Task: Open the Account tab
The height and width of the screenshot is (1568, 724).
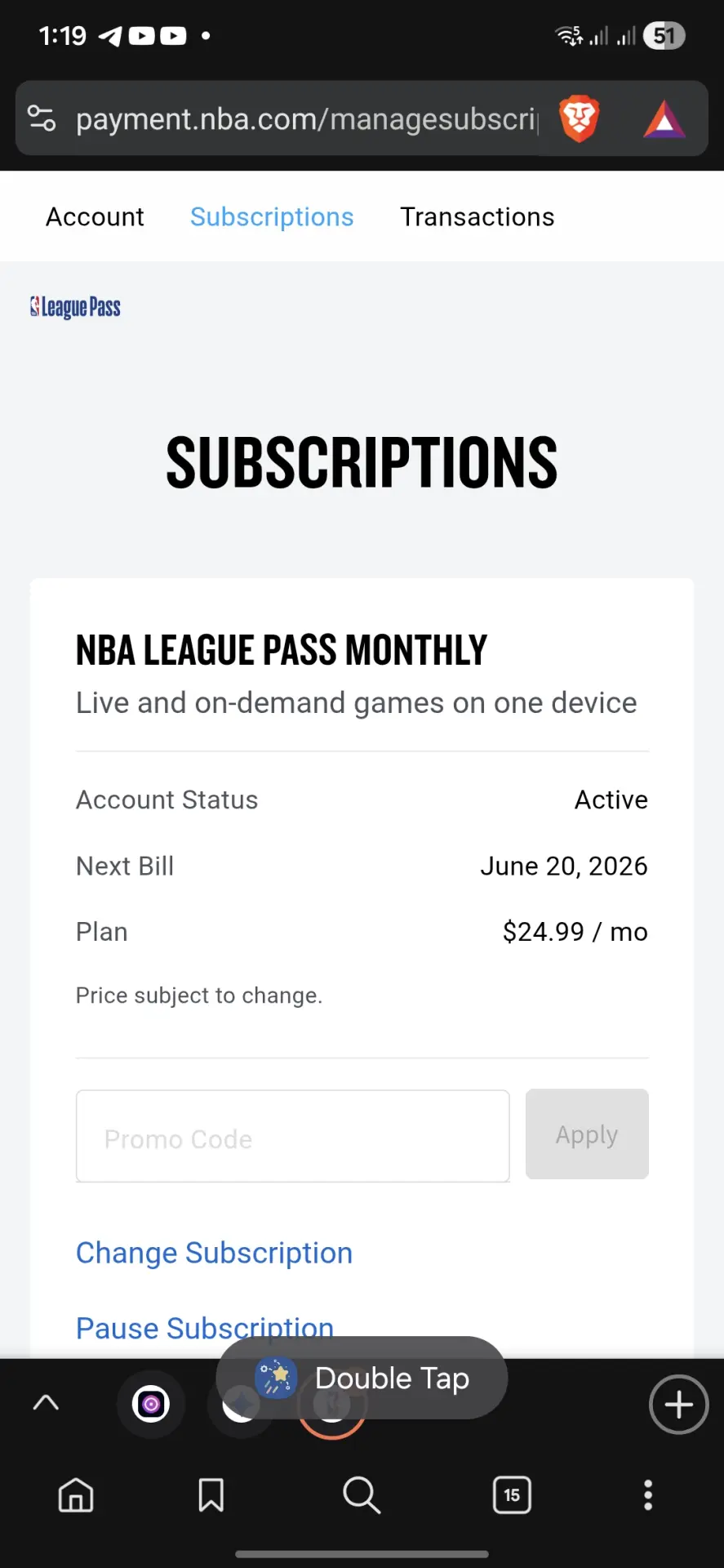Action: point(95,217)
